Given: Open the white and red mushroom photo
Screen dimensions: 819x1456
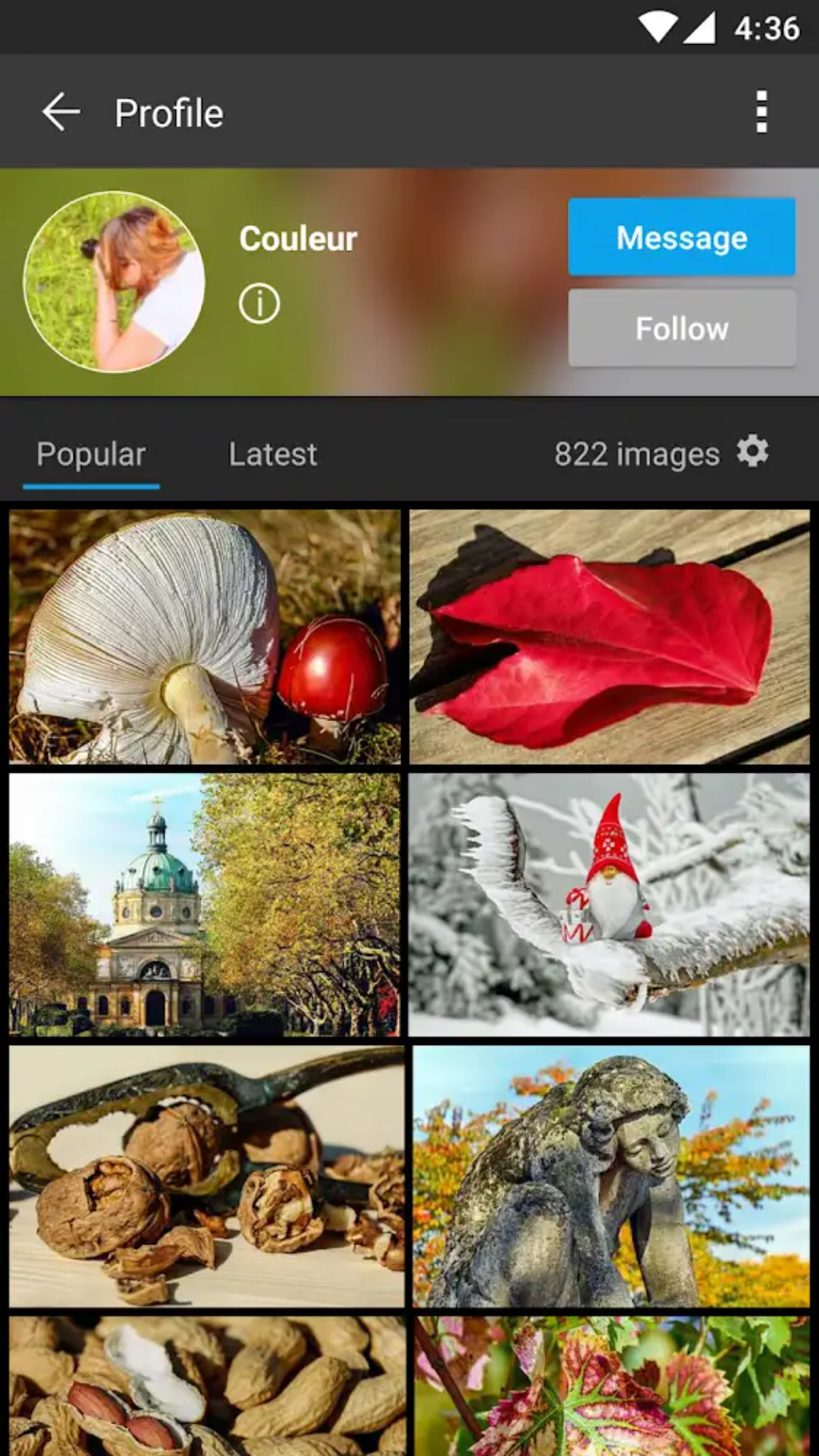Looking at the screenshot, I should [x=205, y=636].
